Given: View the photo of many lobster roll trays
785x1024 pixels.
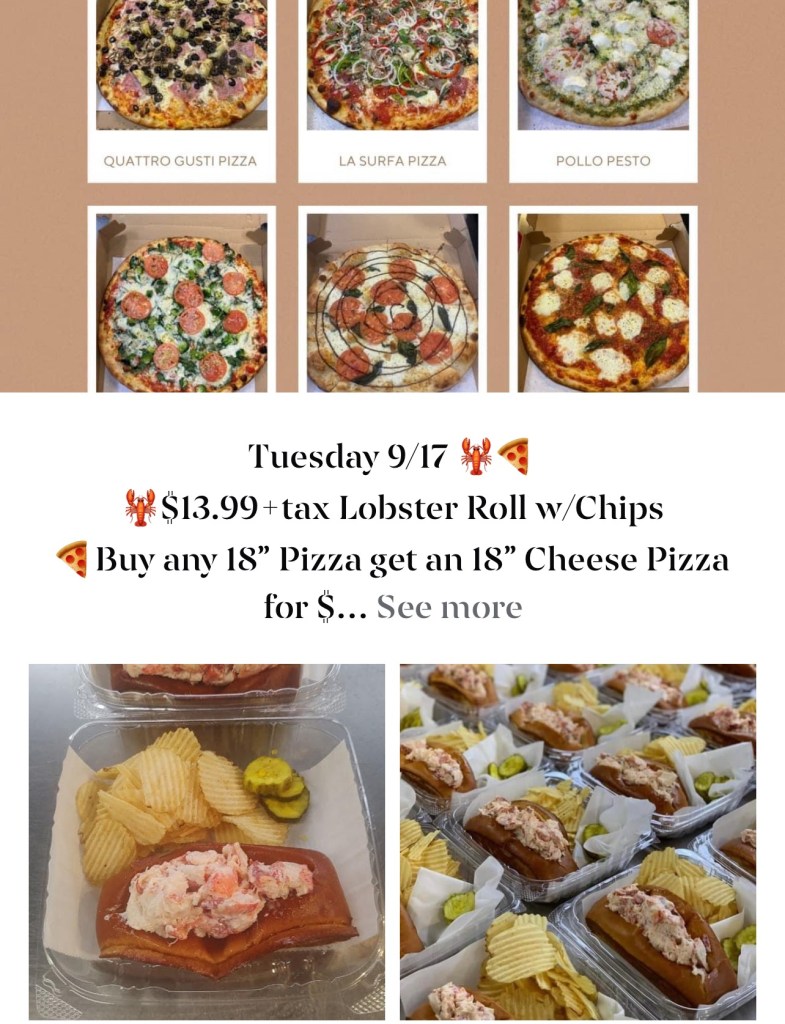Looking at the screenshot, I should (x=578, y=841).
